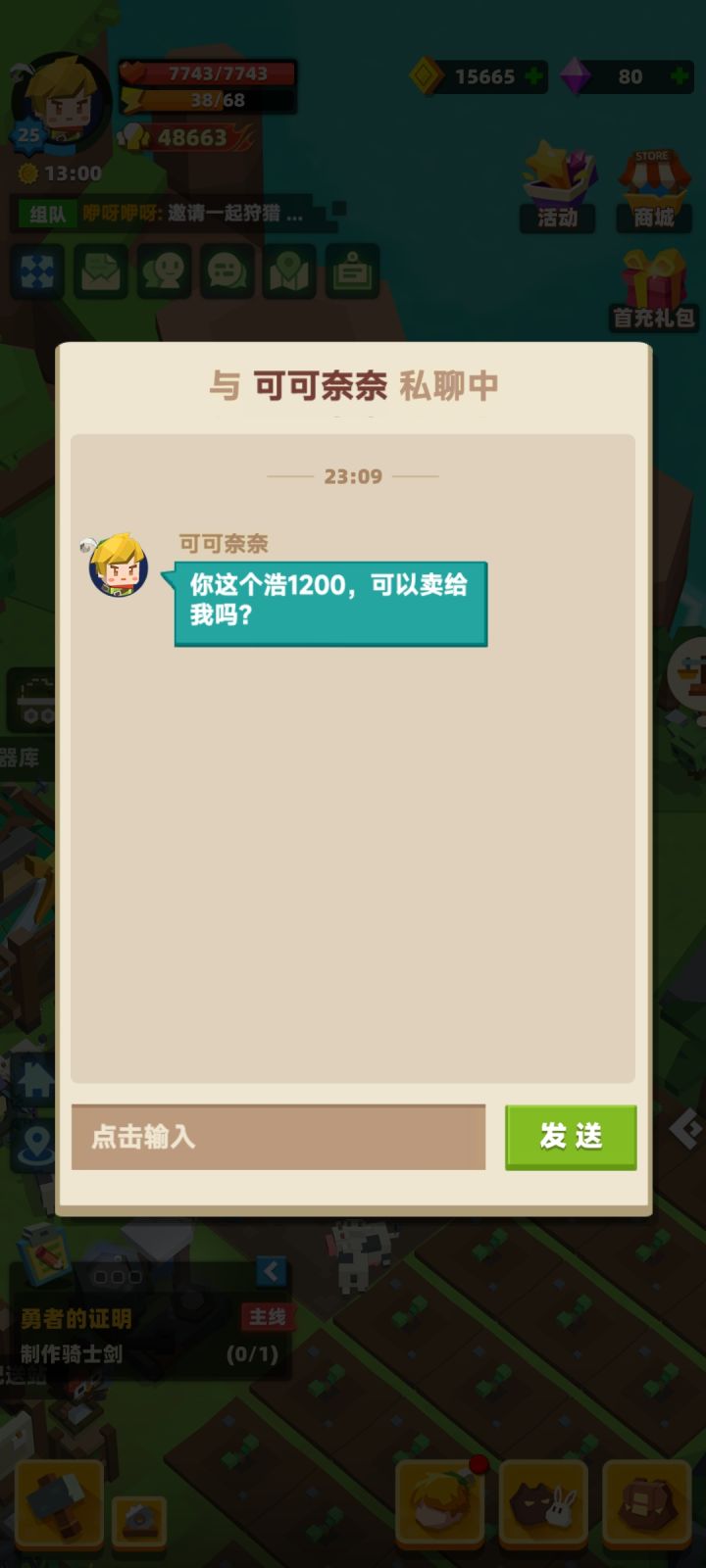706x1568 pixels.
Task: Open the chat bubble icon
Action: (x=227, y=272)
